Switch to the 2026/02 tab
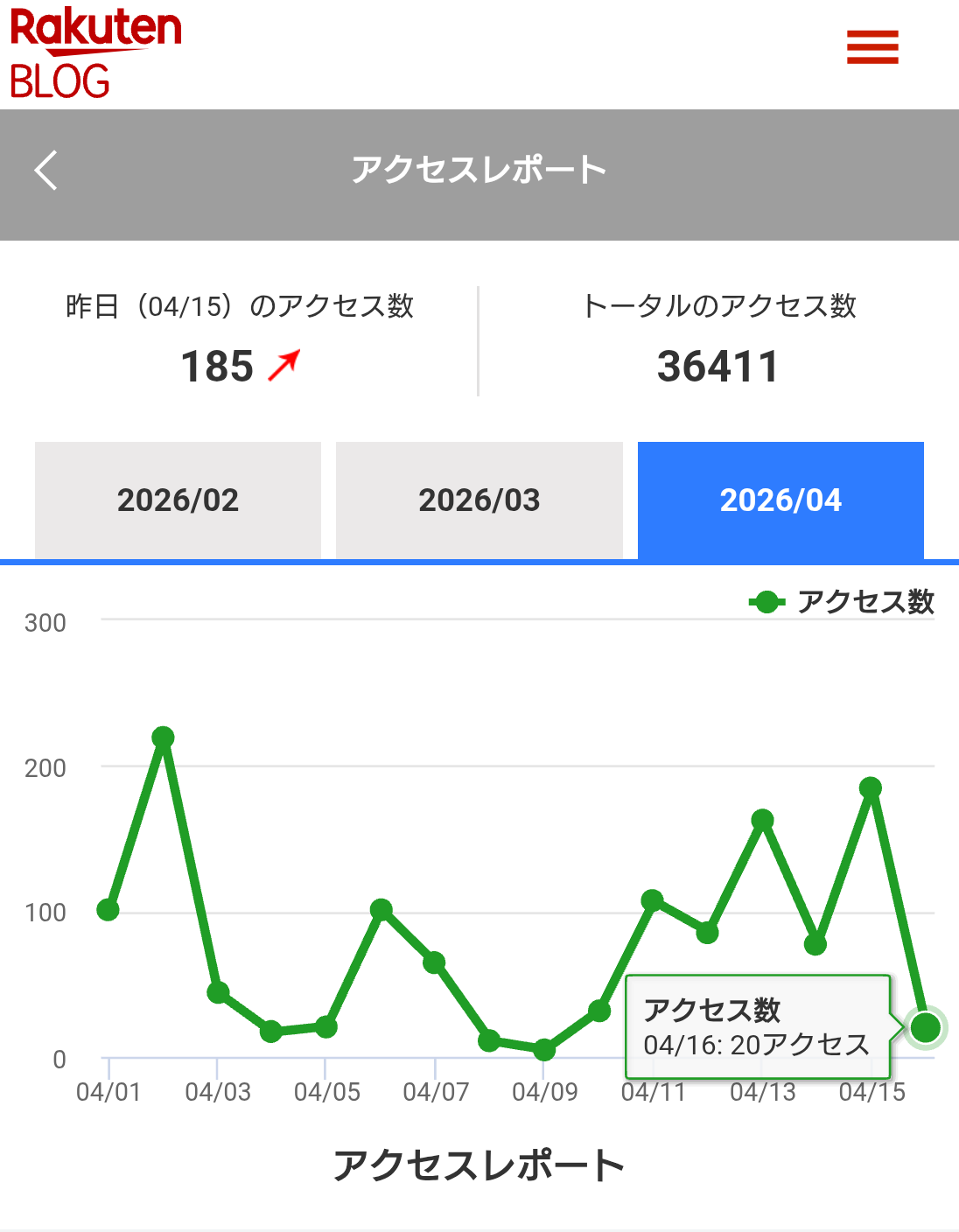This screenshot has height=1232, width=959. coord(178,500)
